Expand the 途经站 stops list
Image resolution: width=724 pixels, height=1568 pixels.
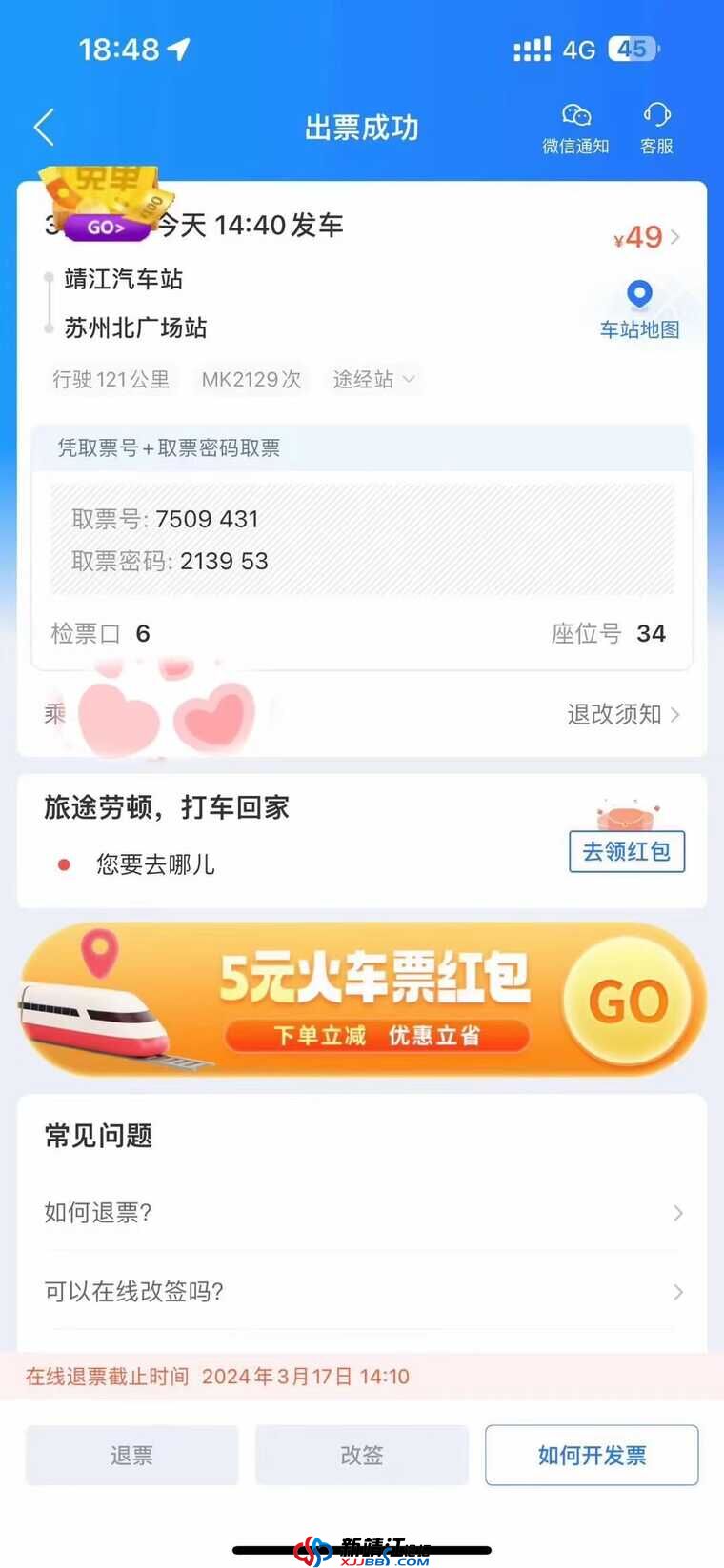click(x=373, y=379)
